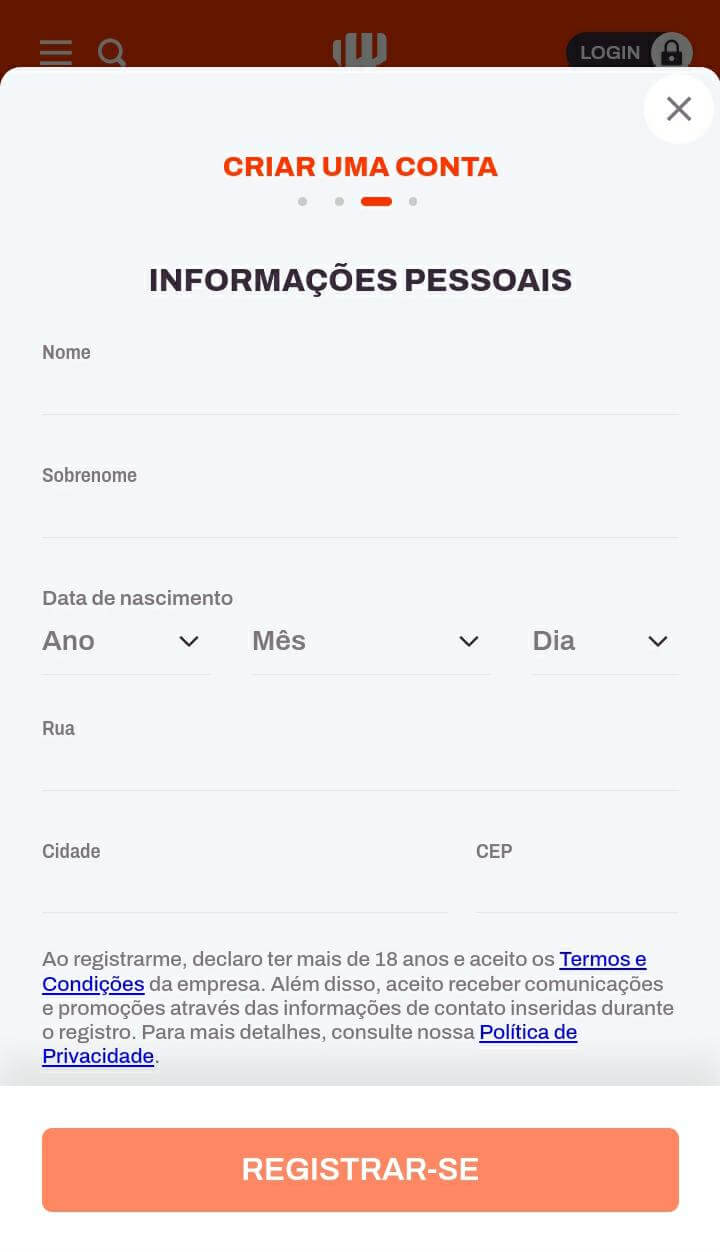Open the Mês month picker

371,642
